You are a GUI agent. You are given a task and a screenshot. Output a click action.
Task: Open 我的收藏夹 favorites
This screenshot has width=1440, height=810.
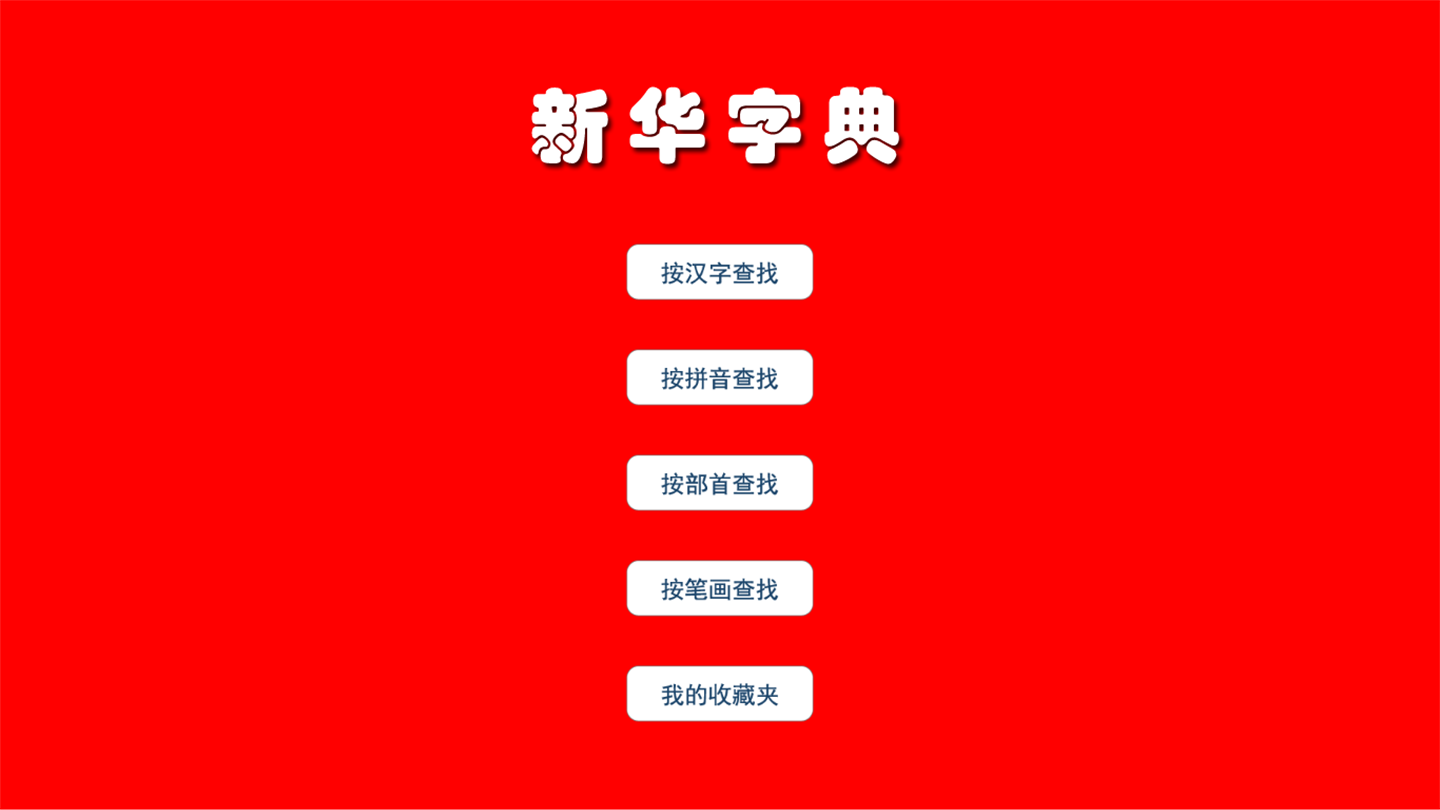pos(719,694)
